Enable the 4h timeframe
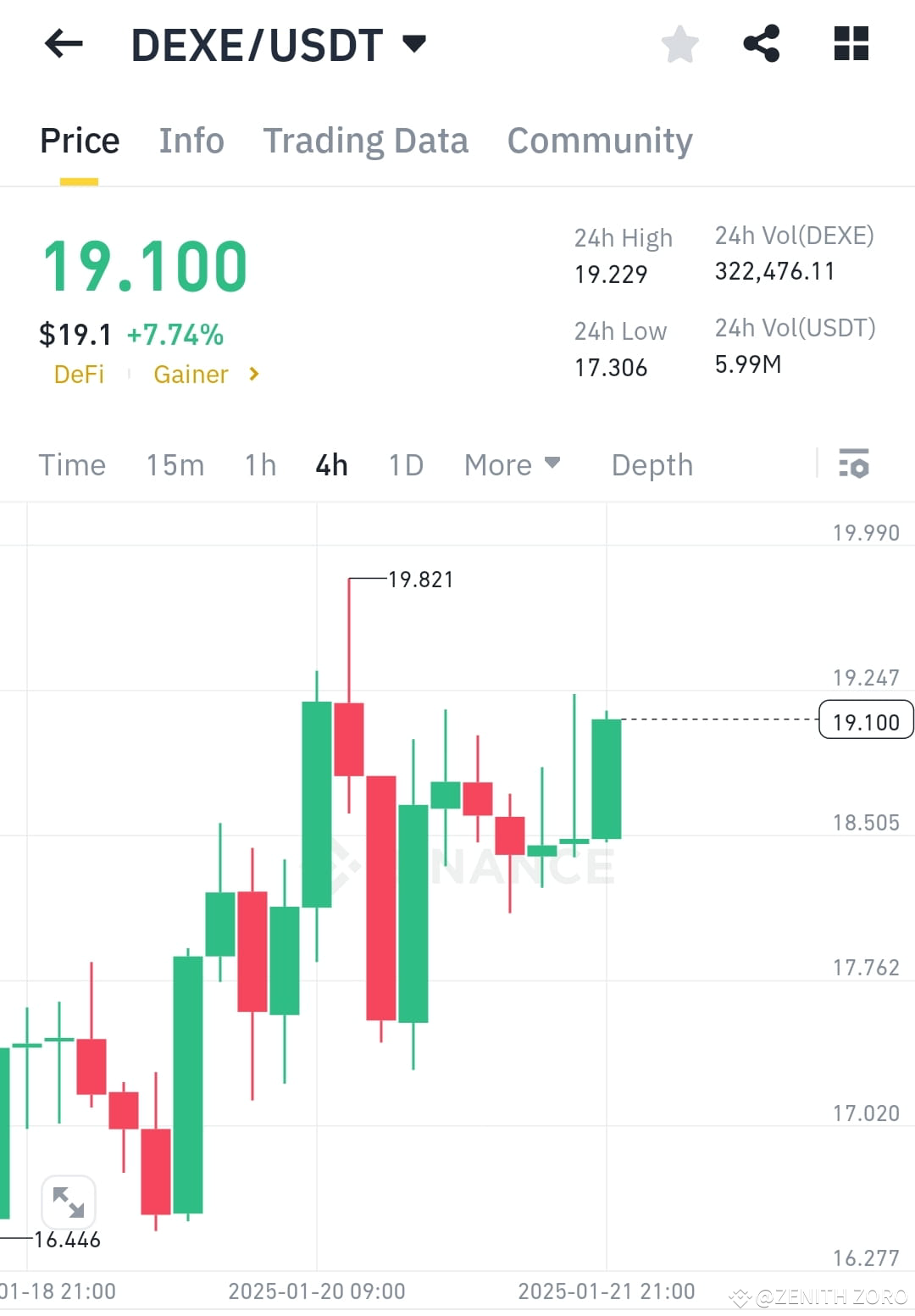The image size is (915, 1316). pos(330,464)
